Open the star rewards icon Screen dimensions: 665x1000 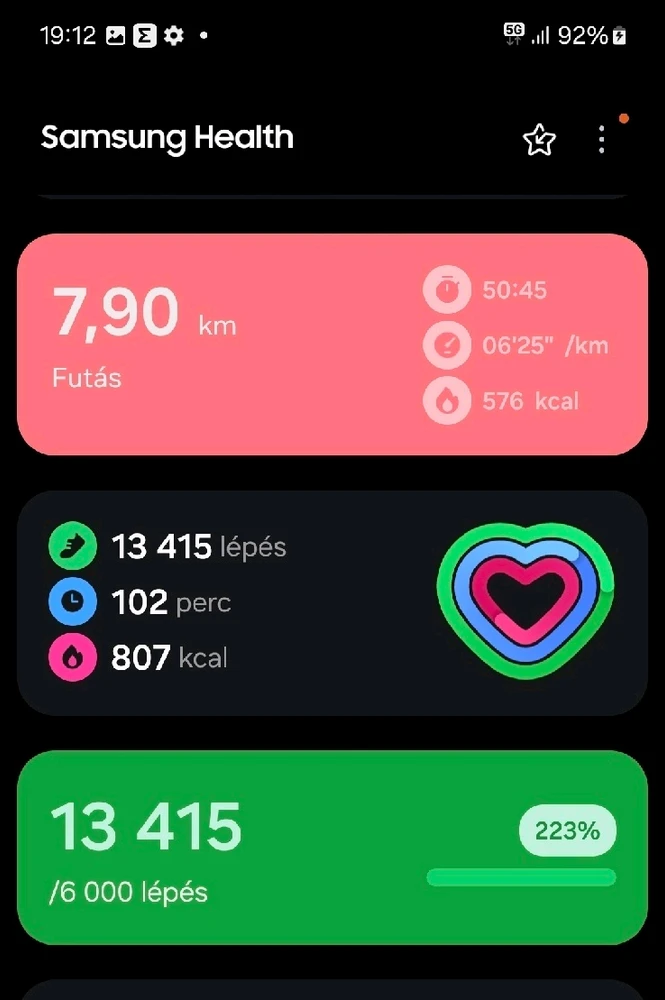tap(539, 140)
